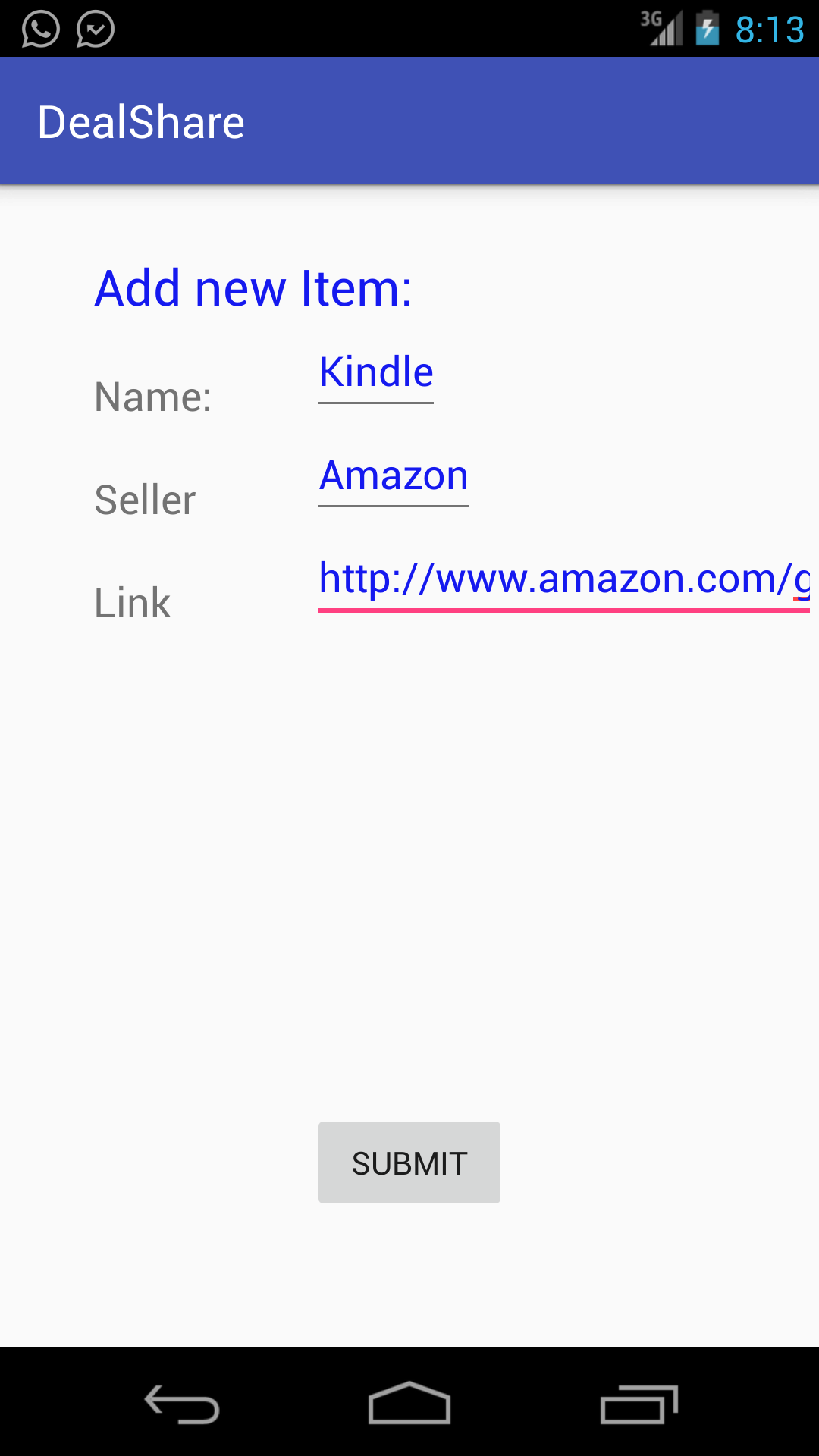This screenshot has height=1456, width=819.
Task: Tap the Add new Item heading
Action: pyautogui.click(x=253, y=288)
